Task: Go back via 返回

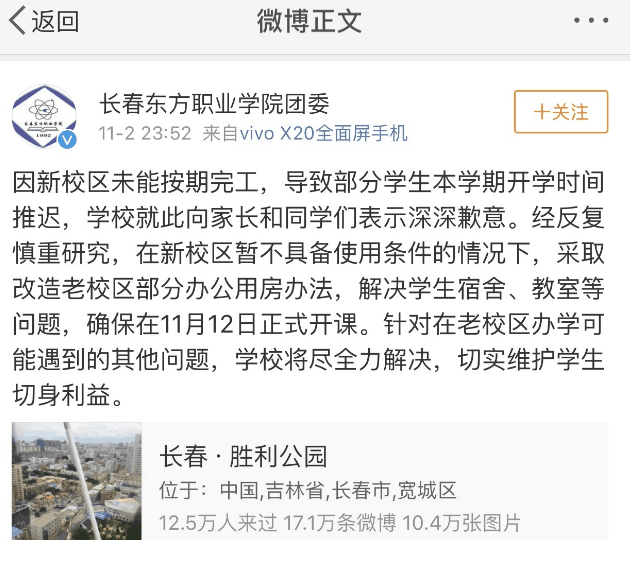Action: 44,21
